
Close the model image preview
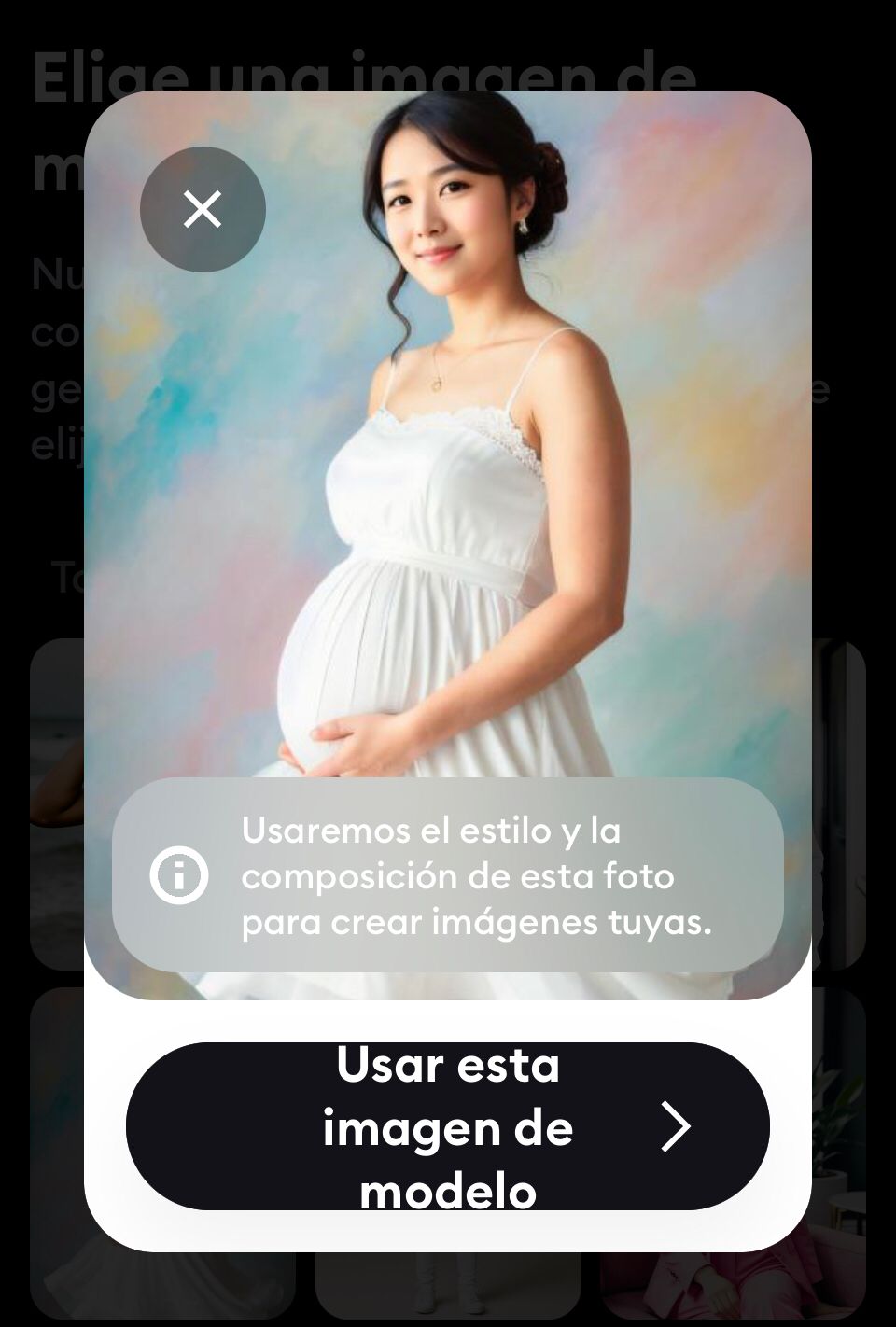point(203,209)
